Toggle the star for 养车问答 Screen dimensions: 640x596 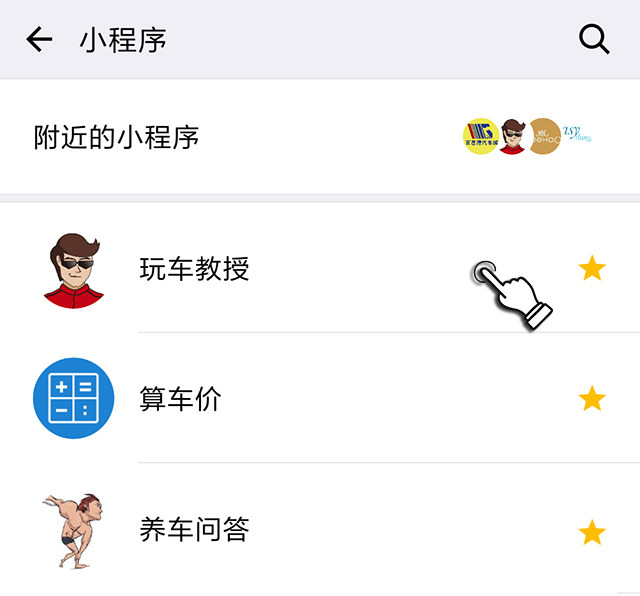point(592,531)
